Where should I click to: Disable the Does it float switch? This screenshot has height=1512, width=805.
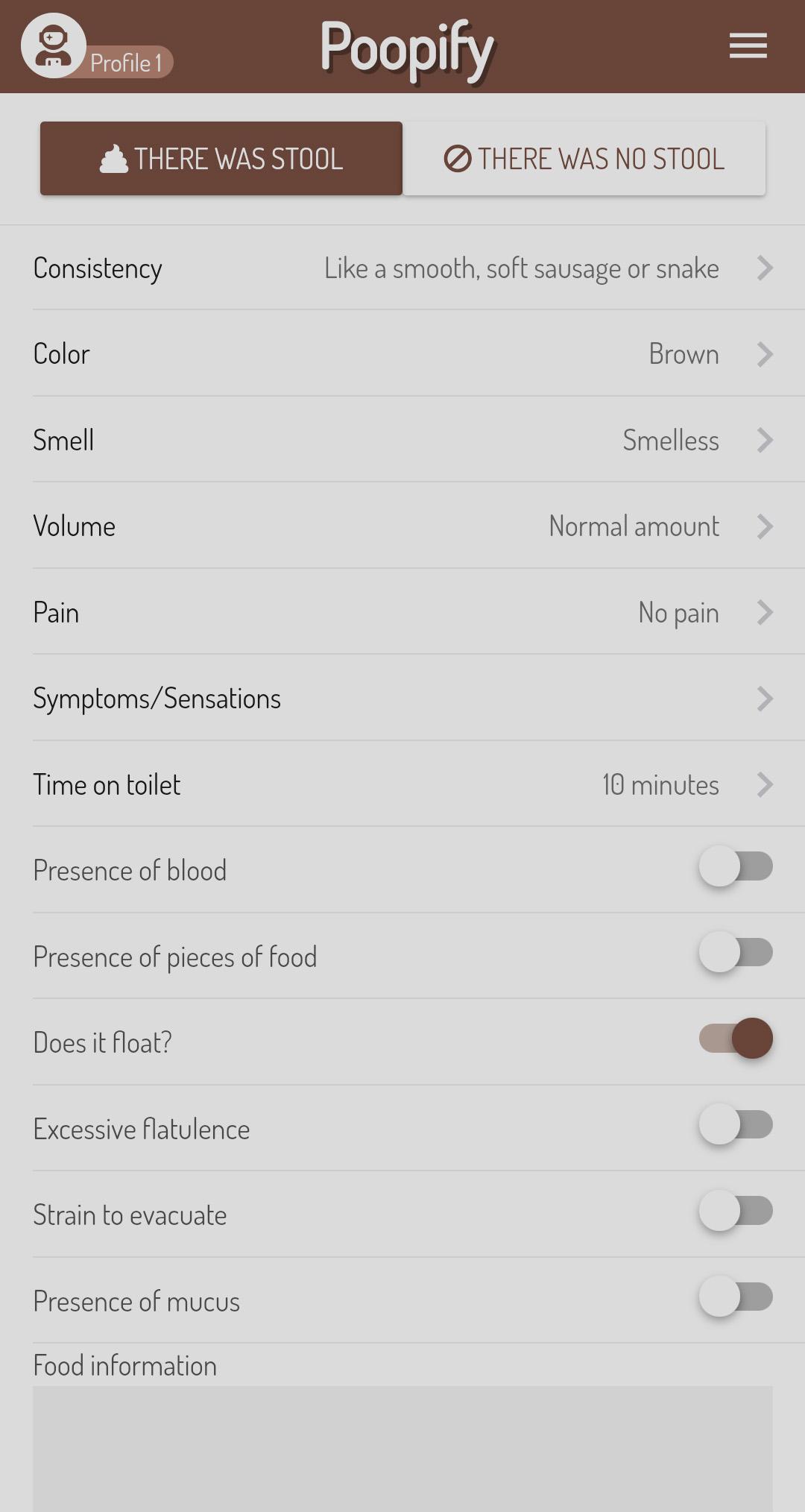736,1038
